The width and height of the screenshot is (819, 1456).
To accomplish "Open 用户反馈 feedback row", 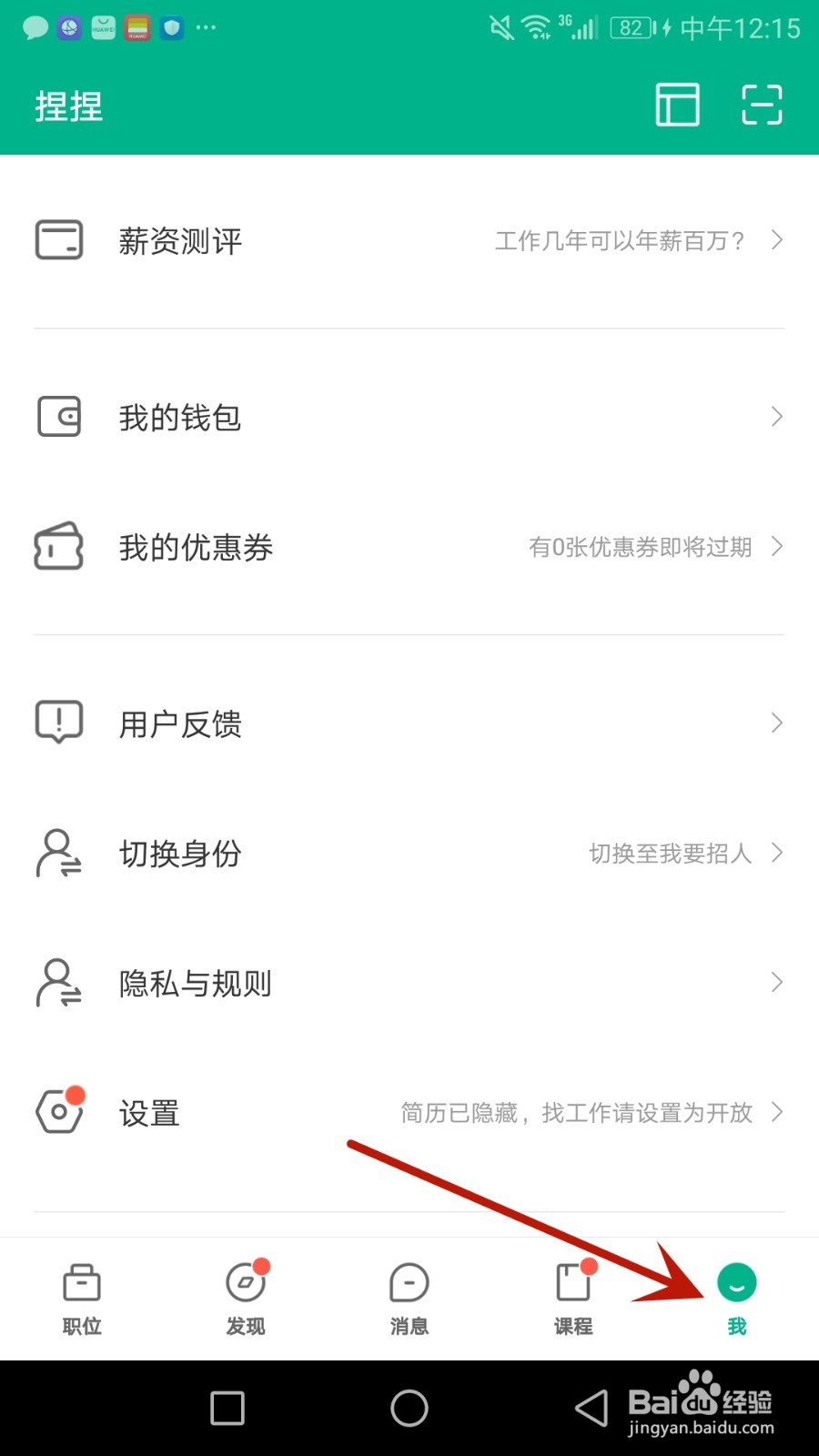I will point(409,723).
